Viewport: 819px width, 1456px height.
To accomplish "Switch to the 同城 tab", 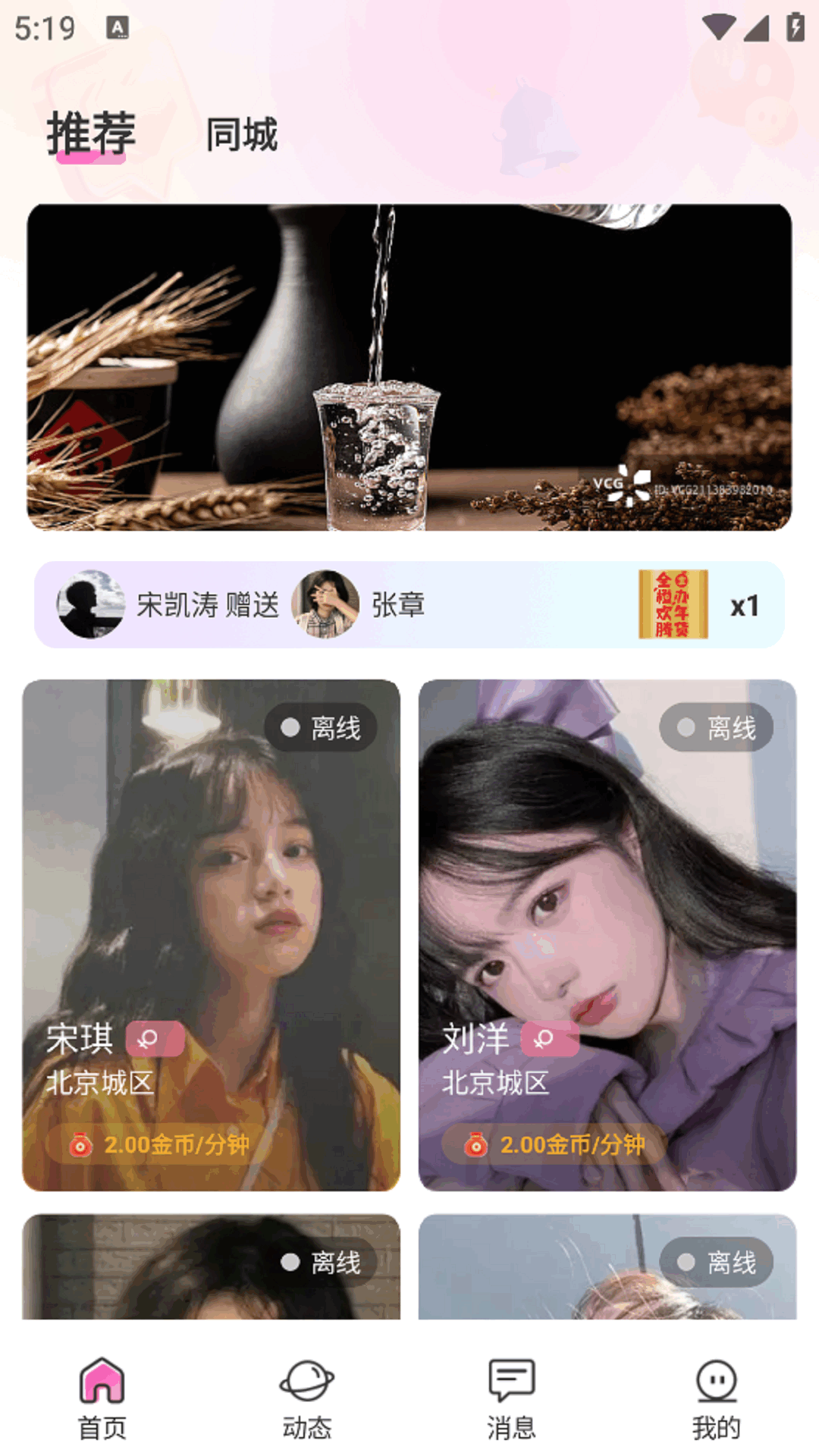I will (x=242, y=135).
